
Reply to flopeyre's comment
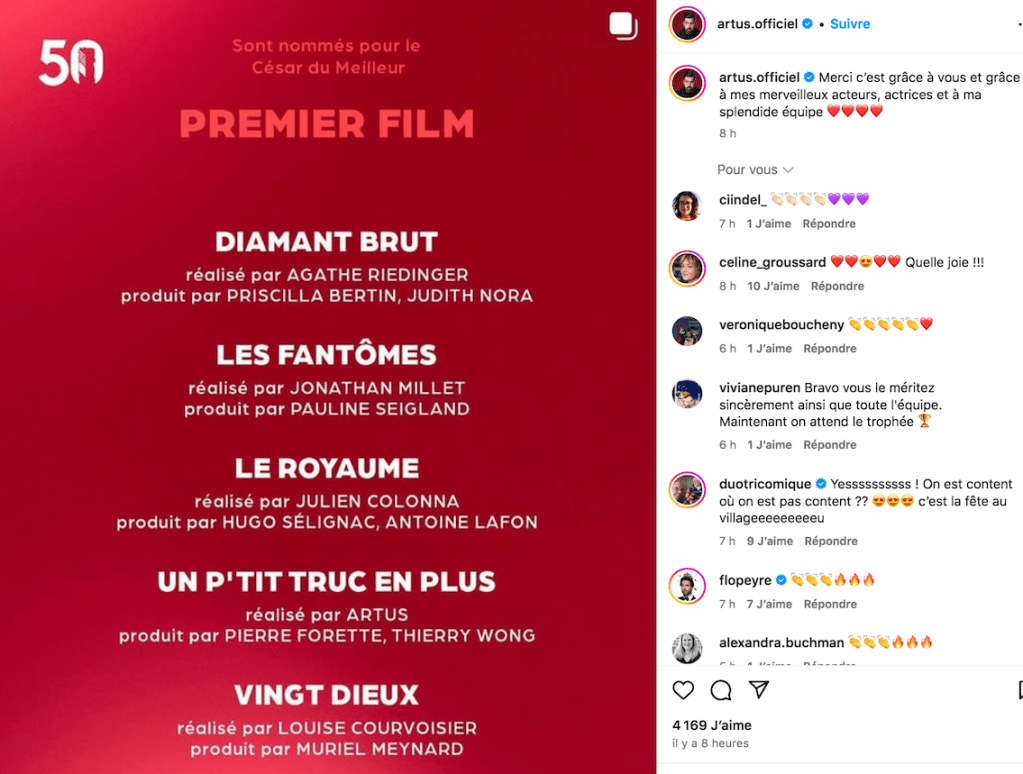(x=829, y=604)
